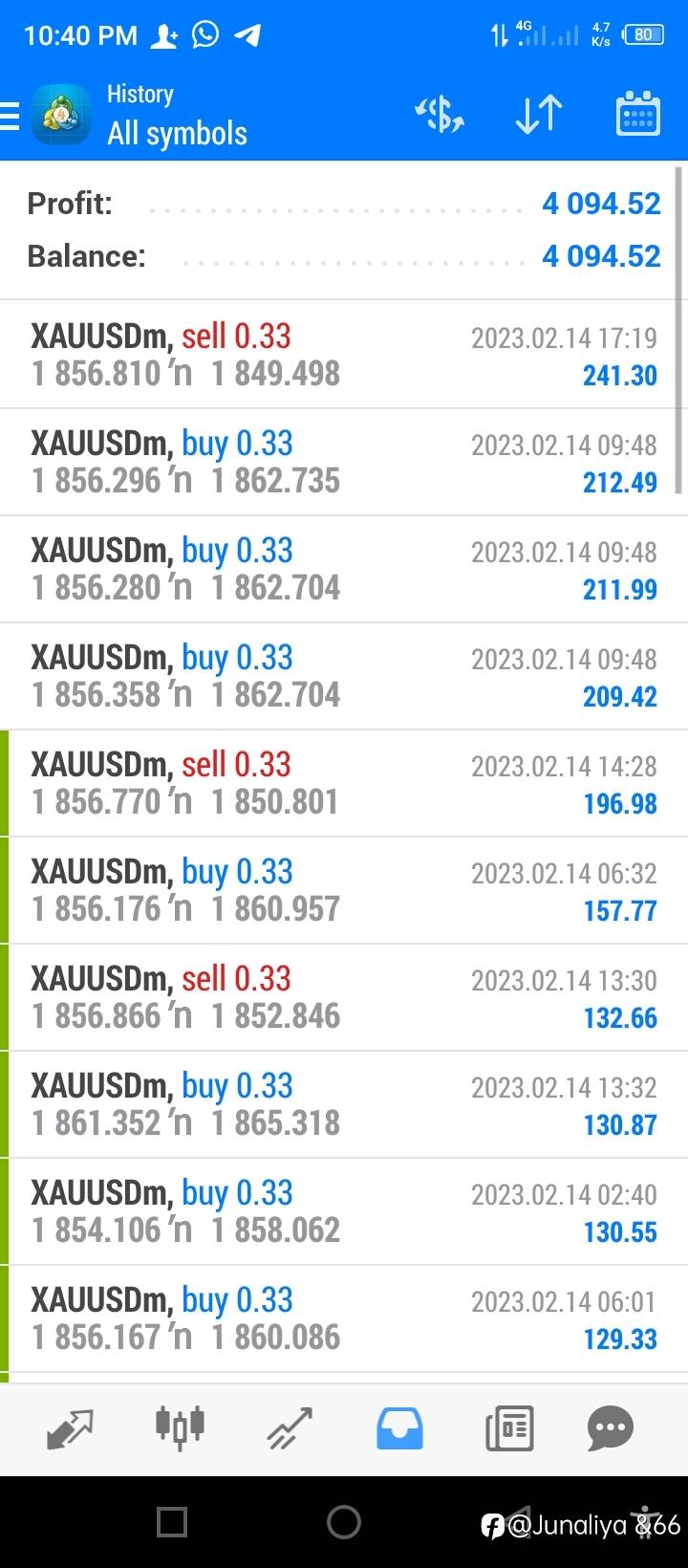The width and height of the screenshot is (688, 1568).
Task: Open the side menu drawer
Action: coord(10,116)
